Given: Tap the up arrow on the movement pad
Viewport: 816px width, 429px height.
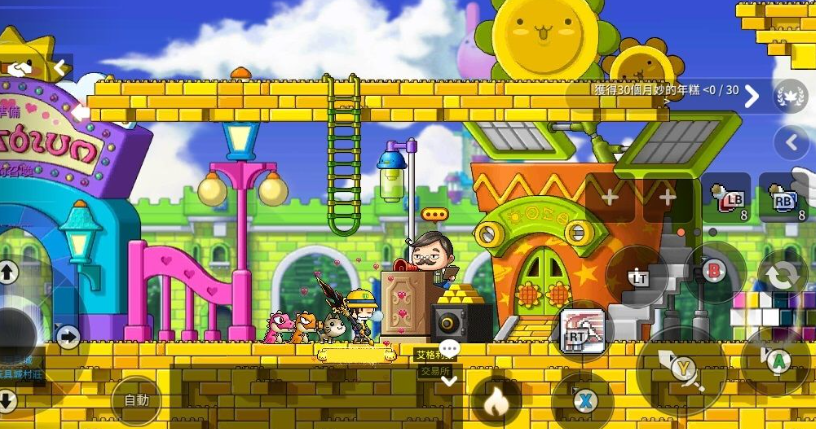Looking at the screenshot, I should 8,271.
